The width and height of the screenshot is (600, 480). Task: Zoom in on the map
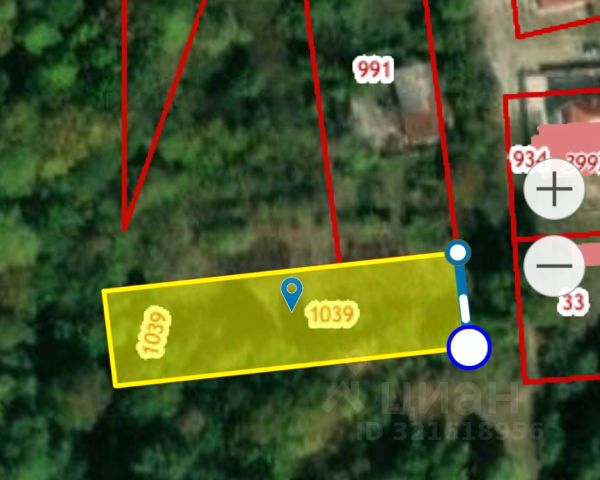(x=554, y=189)
